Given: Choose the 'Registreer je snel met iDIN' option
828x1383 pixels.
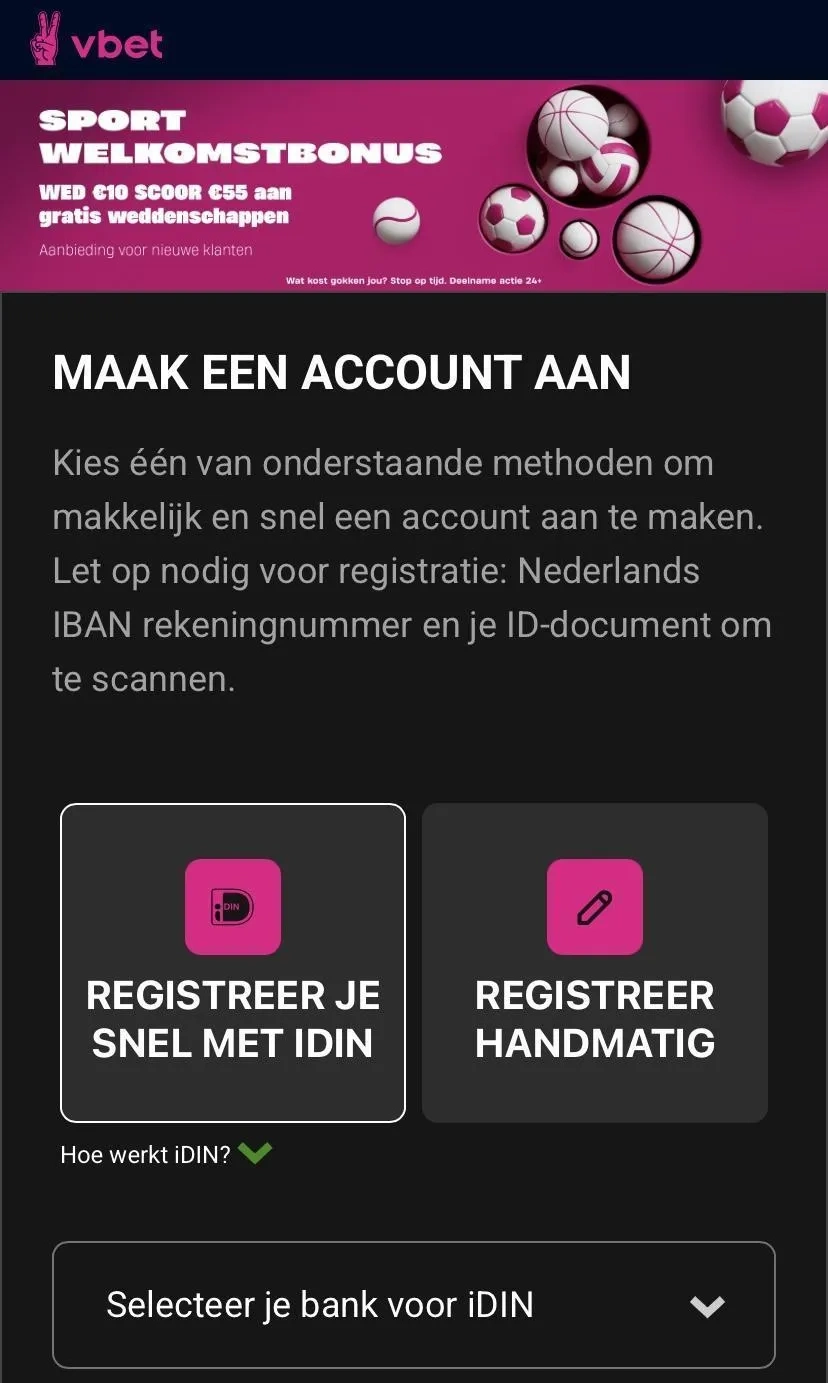Looking at the screenshot, I should click(x=233, y=962).
